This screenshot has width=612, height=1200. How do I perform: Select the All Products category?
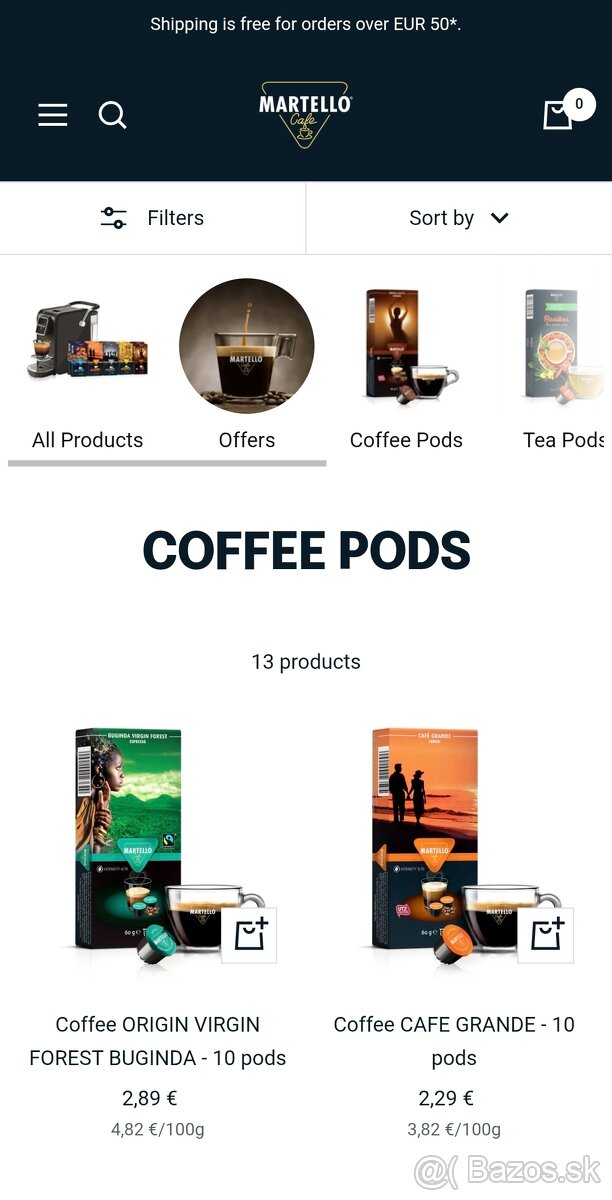tap(88, 370)
